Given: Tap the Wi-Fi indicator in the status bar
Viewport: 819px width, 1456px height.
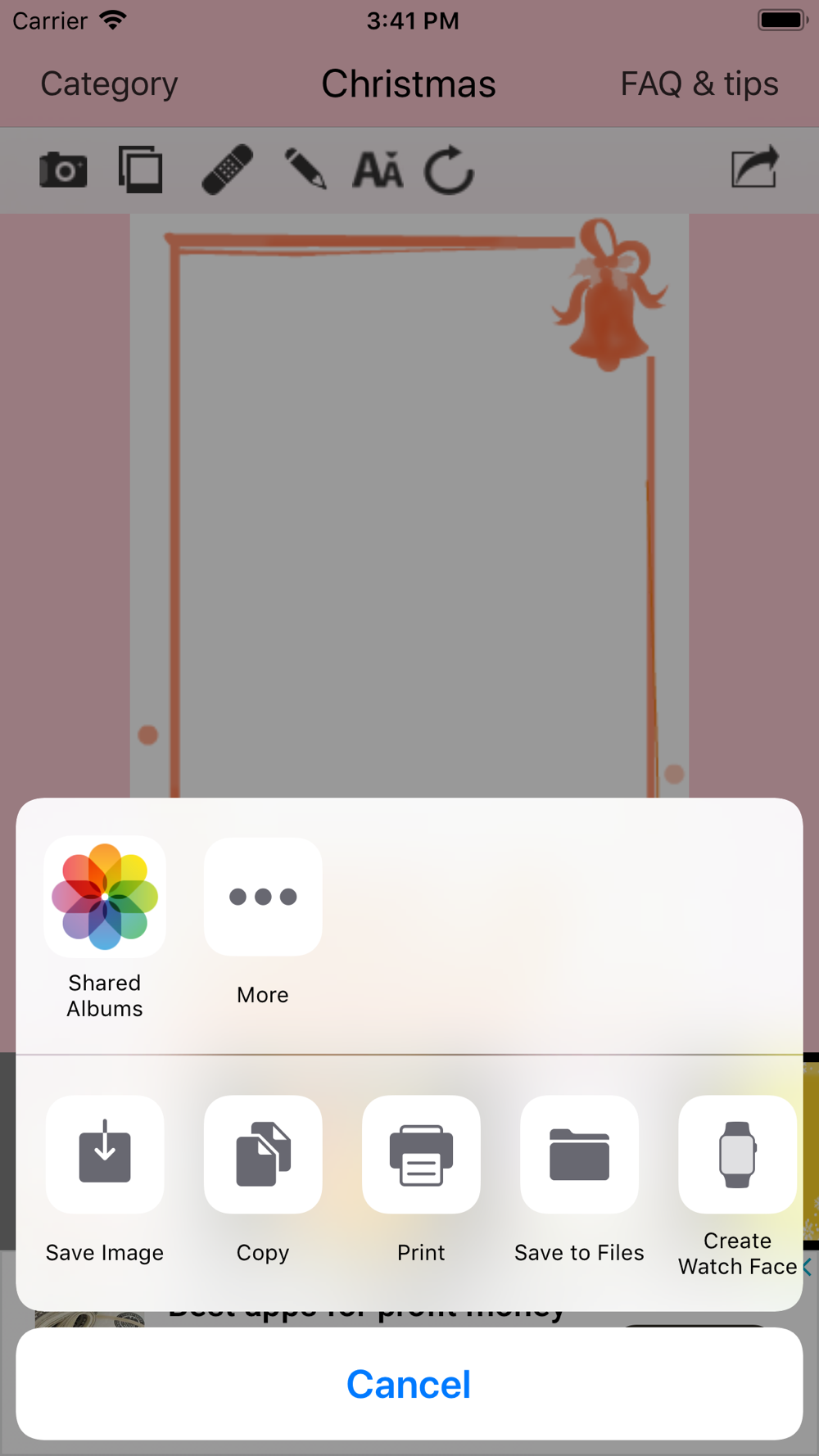Looking at the screenshot, I should click(x=113, y=20).
